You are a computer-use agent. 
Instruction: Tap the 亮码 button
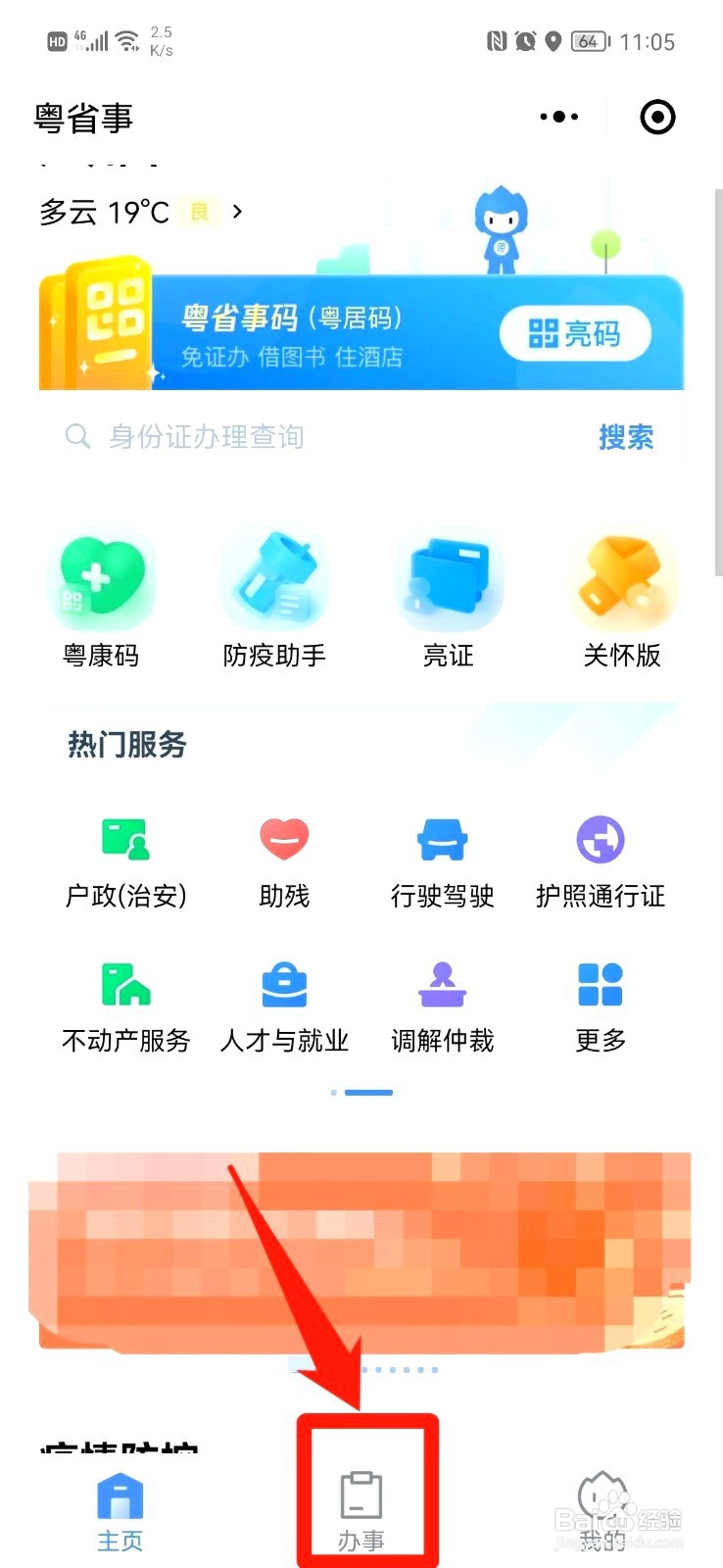[574, 333]
